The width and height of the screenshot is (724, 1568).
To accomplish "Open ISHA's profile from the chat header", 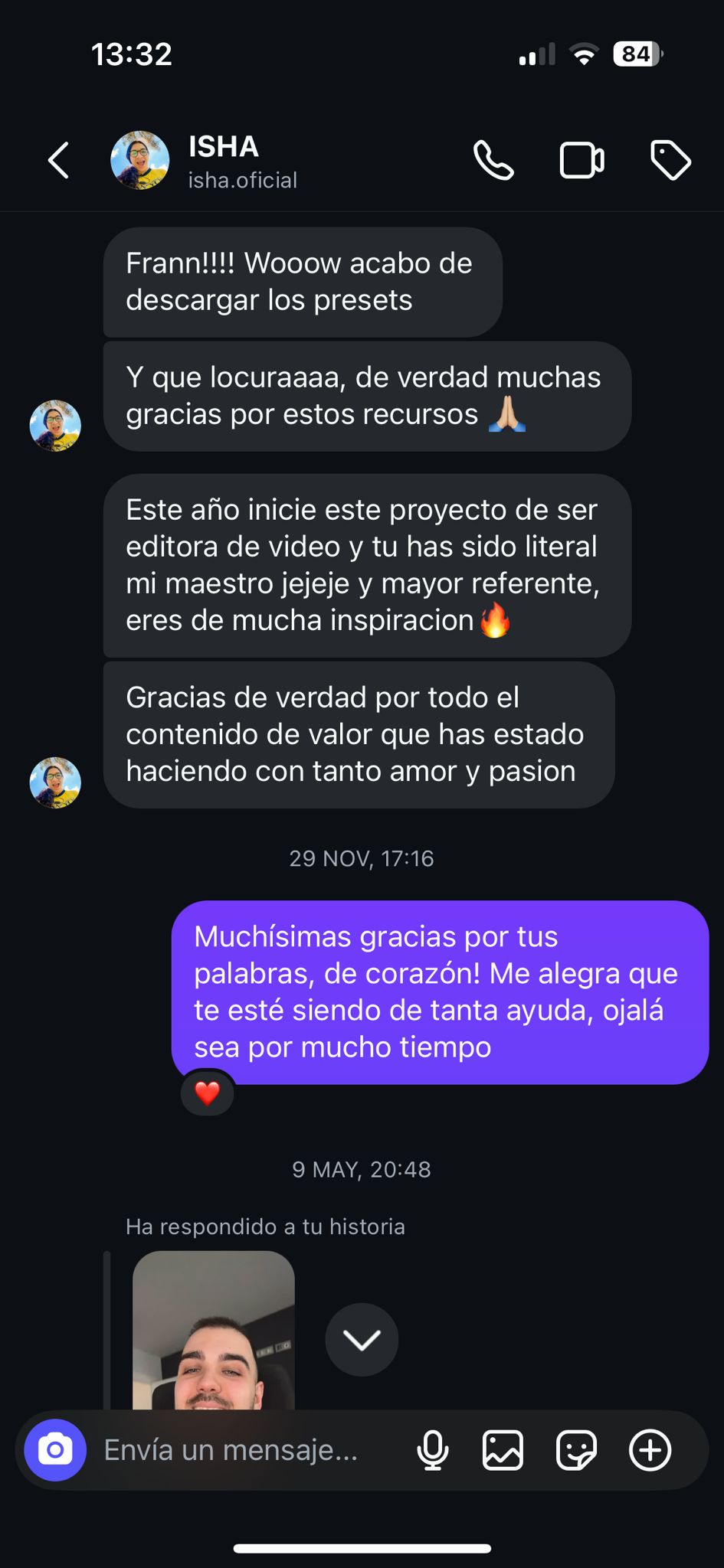I will pos(223,161).
